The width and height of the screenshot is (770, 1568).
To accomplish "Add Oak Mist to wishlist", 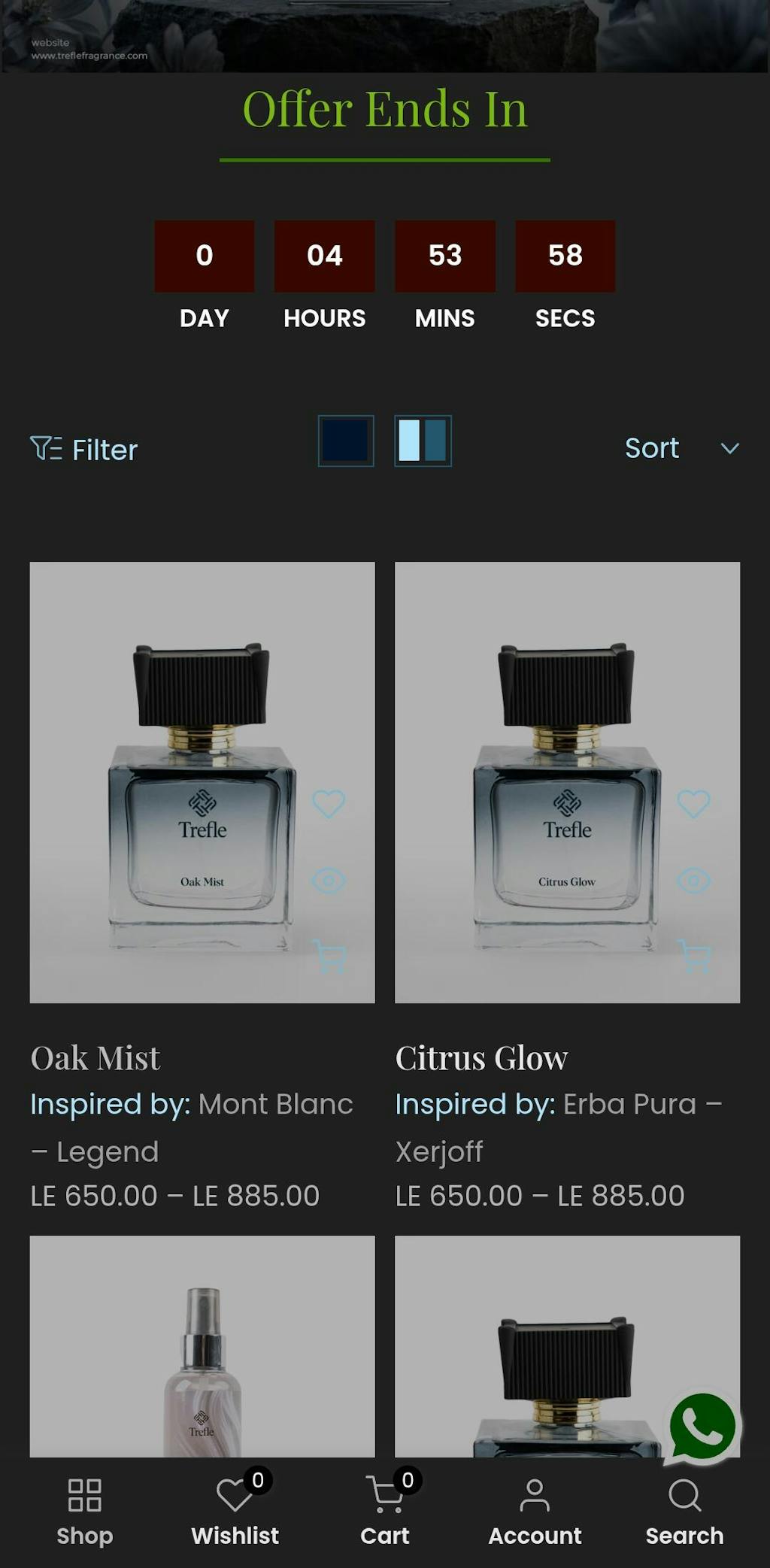I will tap(329, 804).
